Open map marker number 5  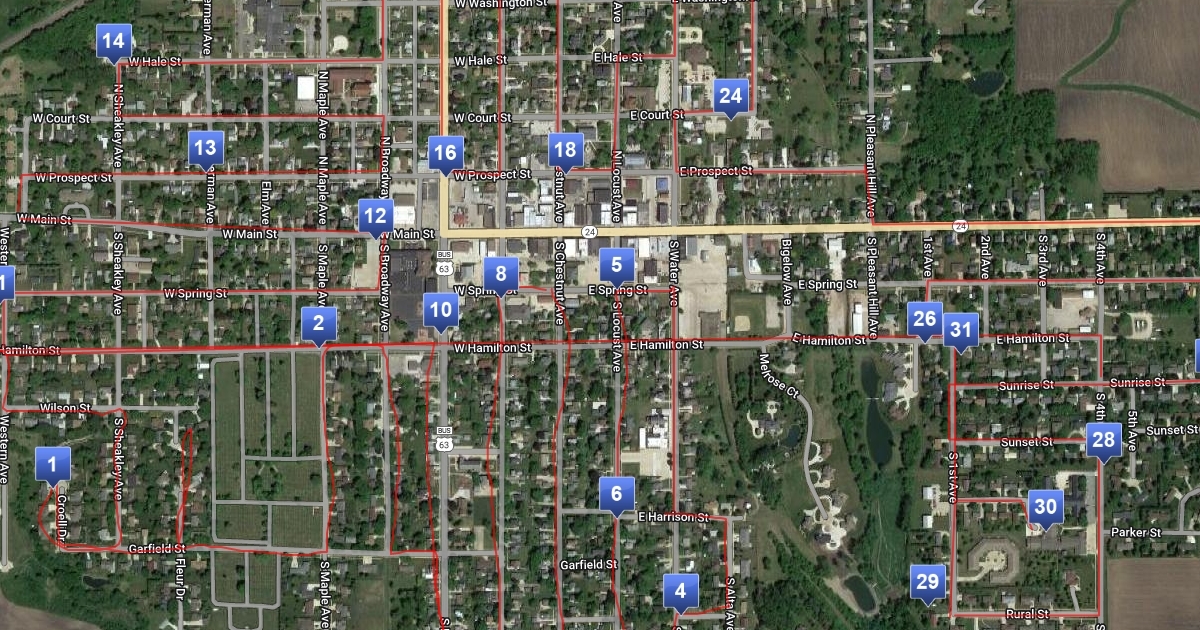[617, 266]
